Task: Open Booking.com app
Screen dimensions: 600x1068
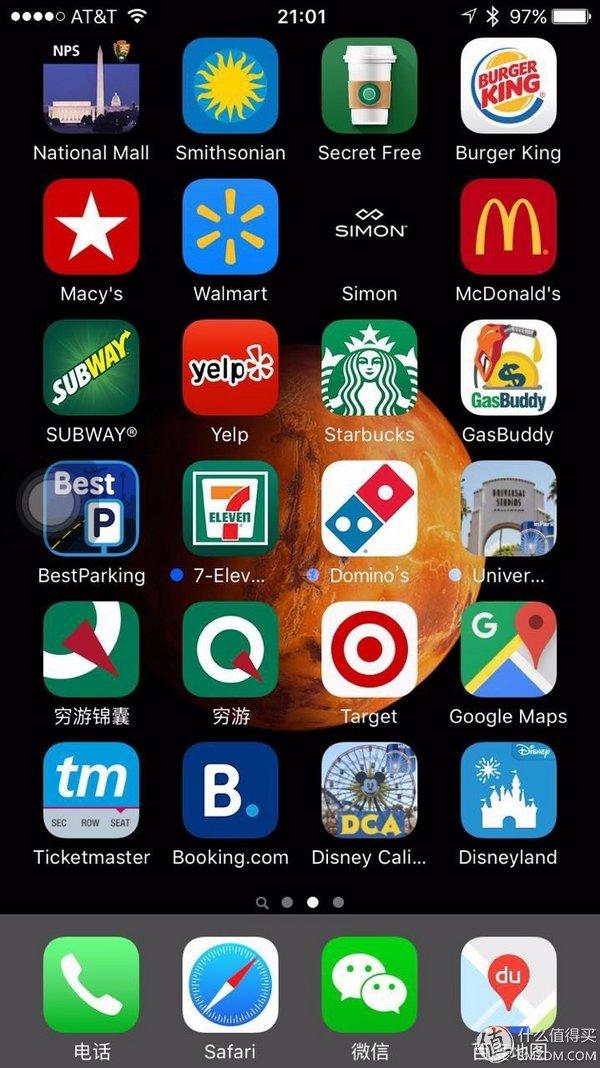Action: pyautogui.click(x=230, y=790)
